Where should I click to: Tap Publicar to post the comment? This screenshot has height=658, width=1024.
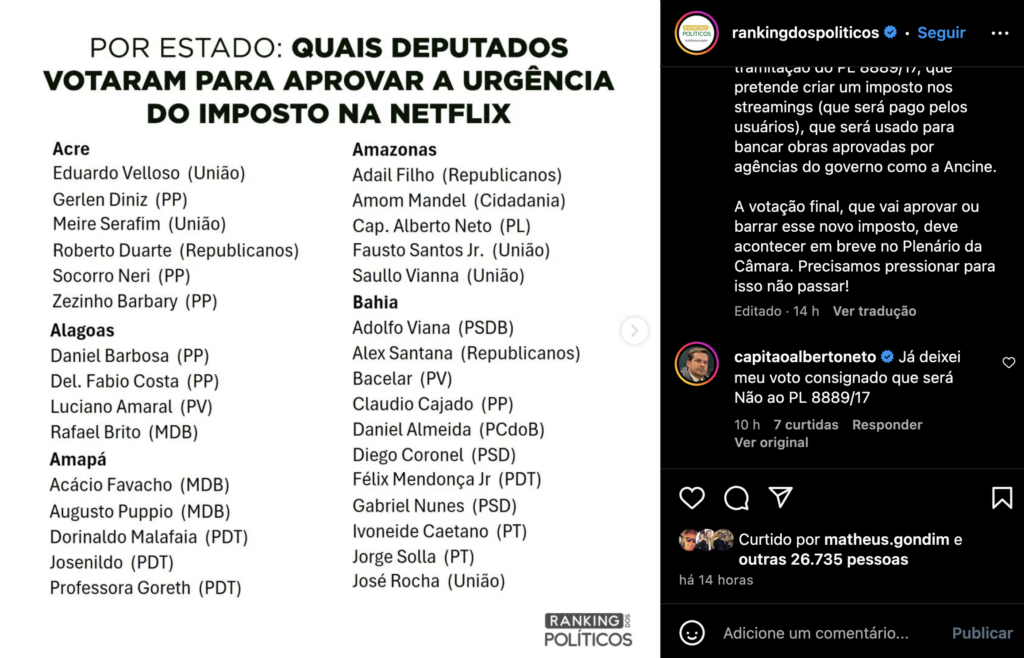click(981, 633)
